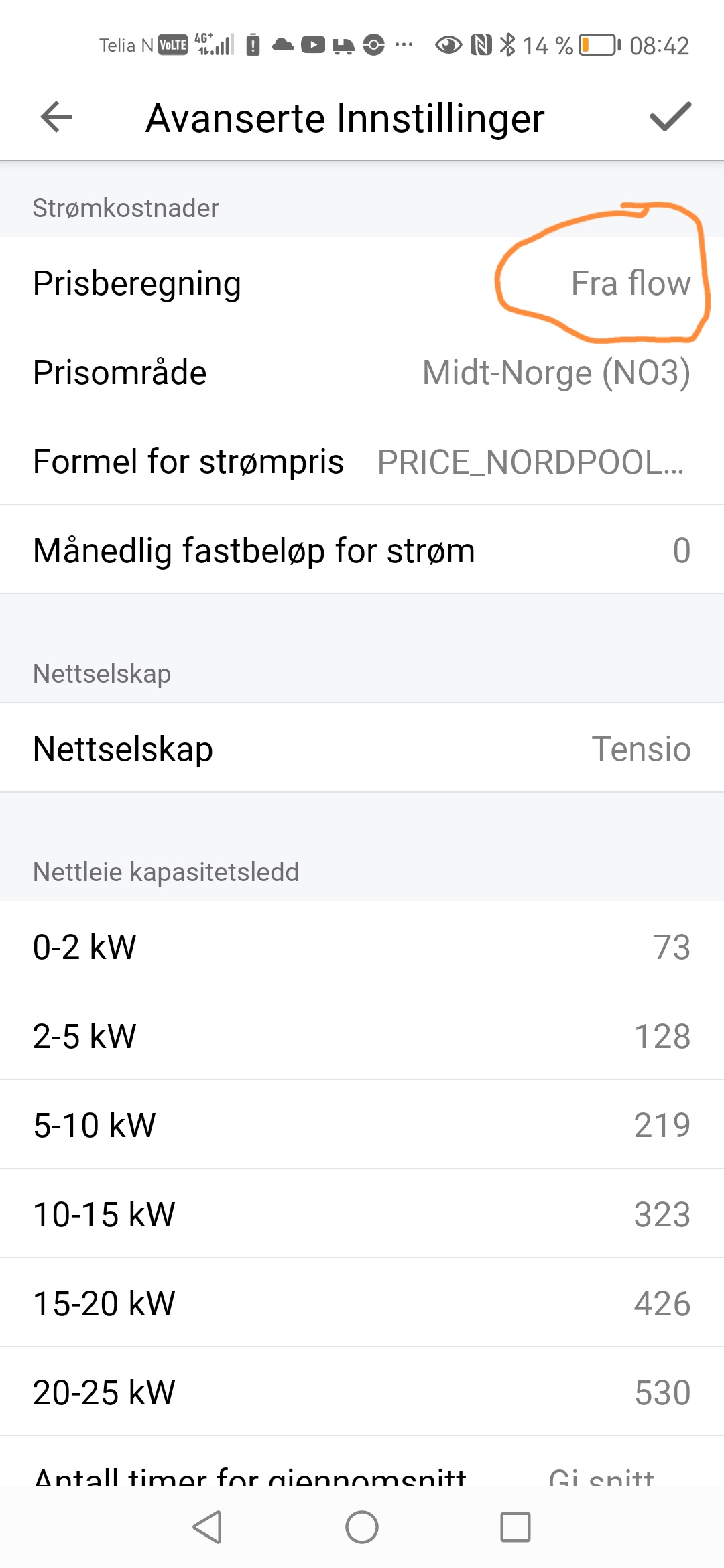Open recent apps from navigation bar
Screen dimensions: 724x1568
[x=516, y=1528]
